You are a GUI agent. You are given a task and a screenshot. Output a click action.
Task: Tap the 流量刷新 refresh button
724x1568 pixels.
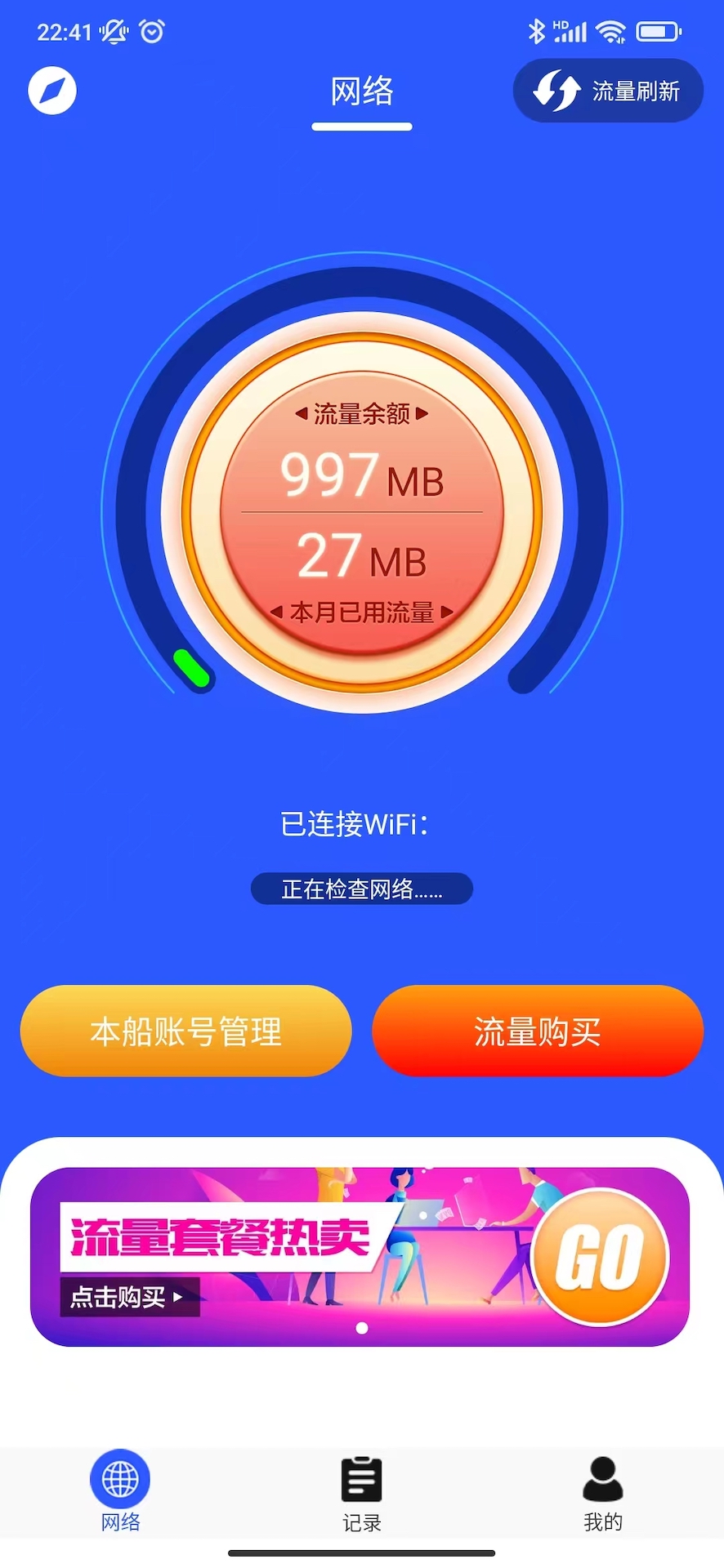[x=608, y=91]
